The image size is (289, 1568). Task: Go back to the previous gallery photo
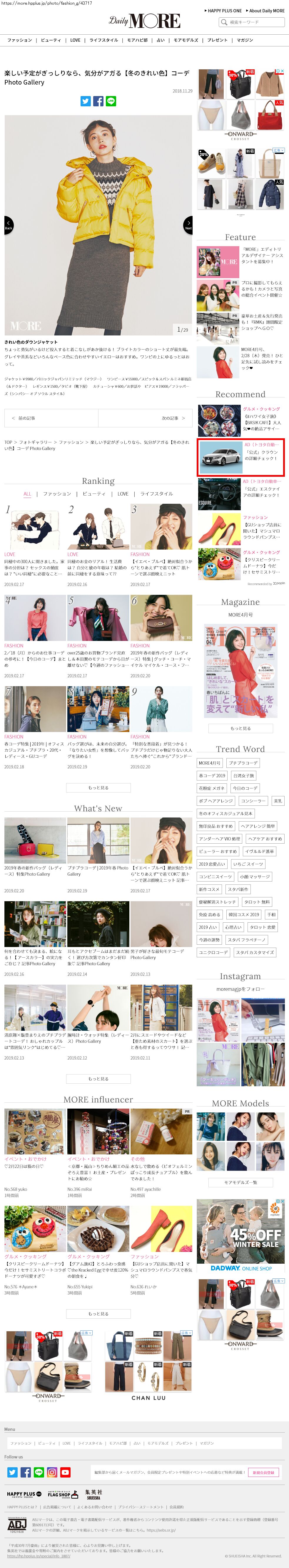pyautogui.click(x=8, y=225)
